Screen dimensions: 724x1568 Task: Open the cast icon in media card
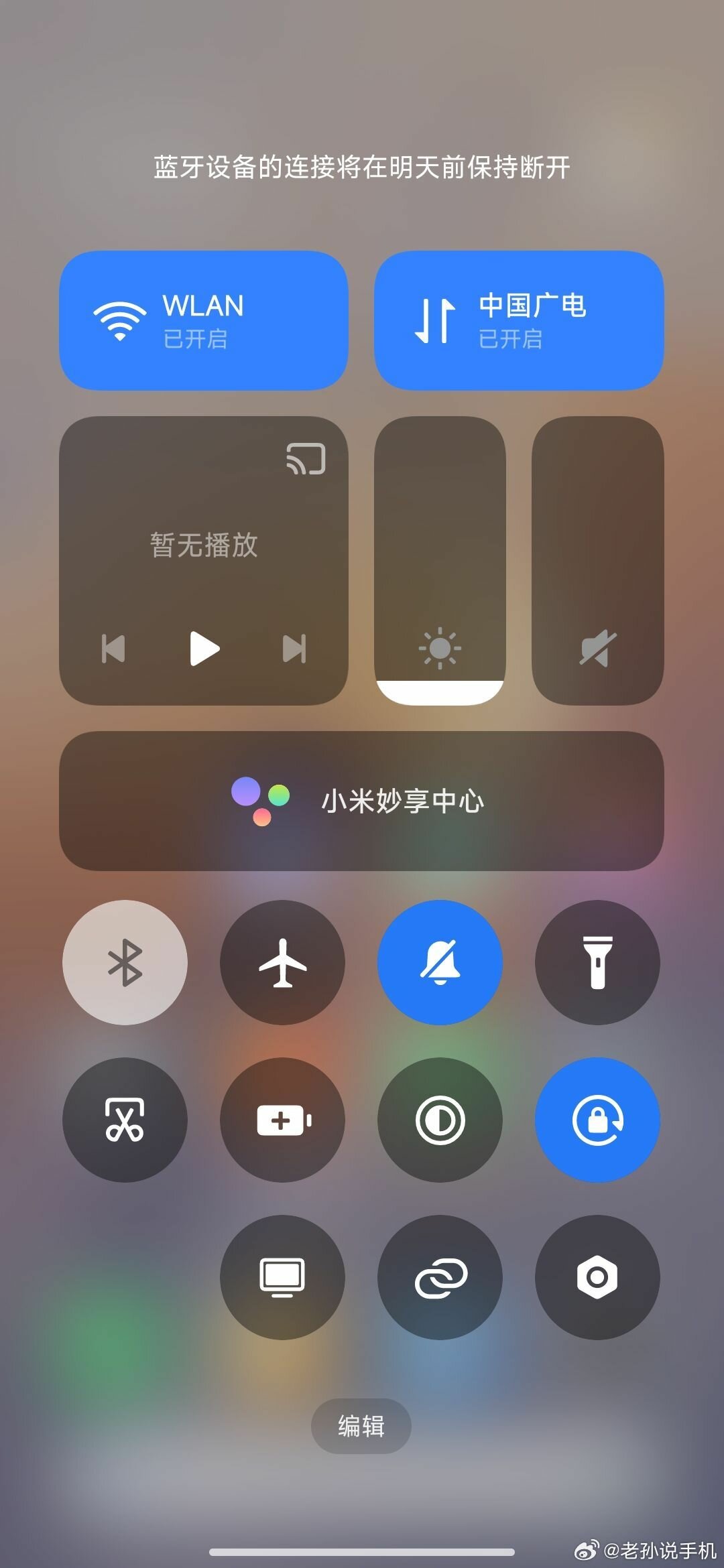pos(306,458)
